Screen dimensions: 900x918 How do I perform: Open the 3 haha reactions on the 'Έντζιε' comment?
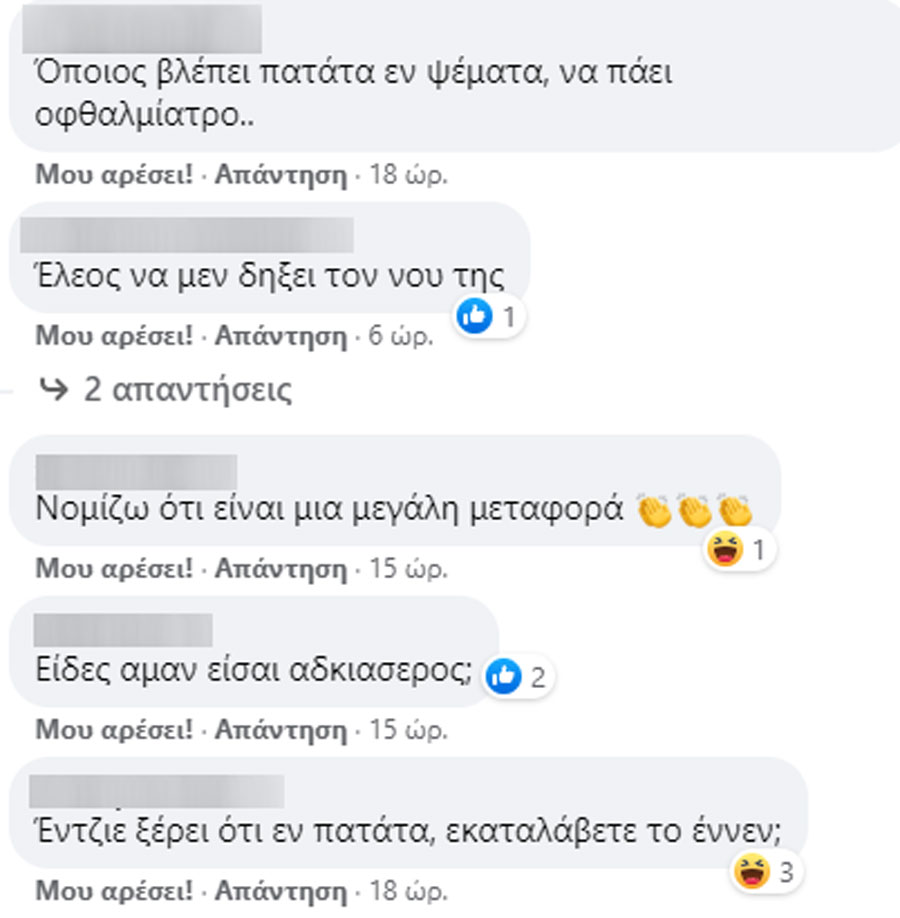click(766, 872)
